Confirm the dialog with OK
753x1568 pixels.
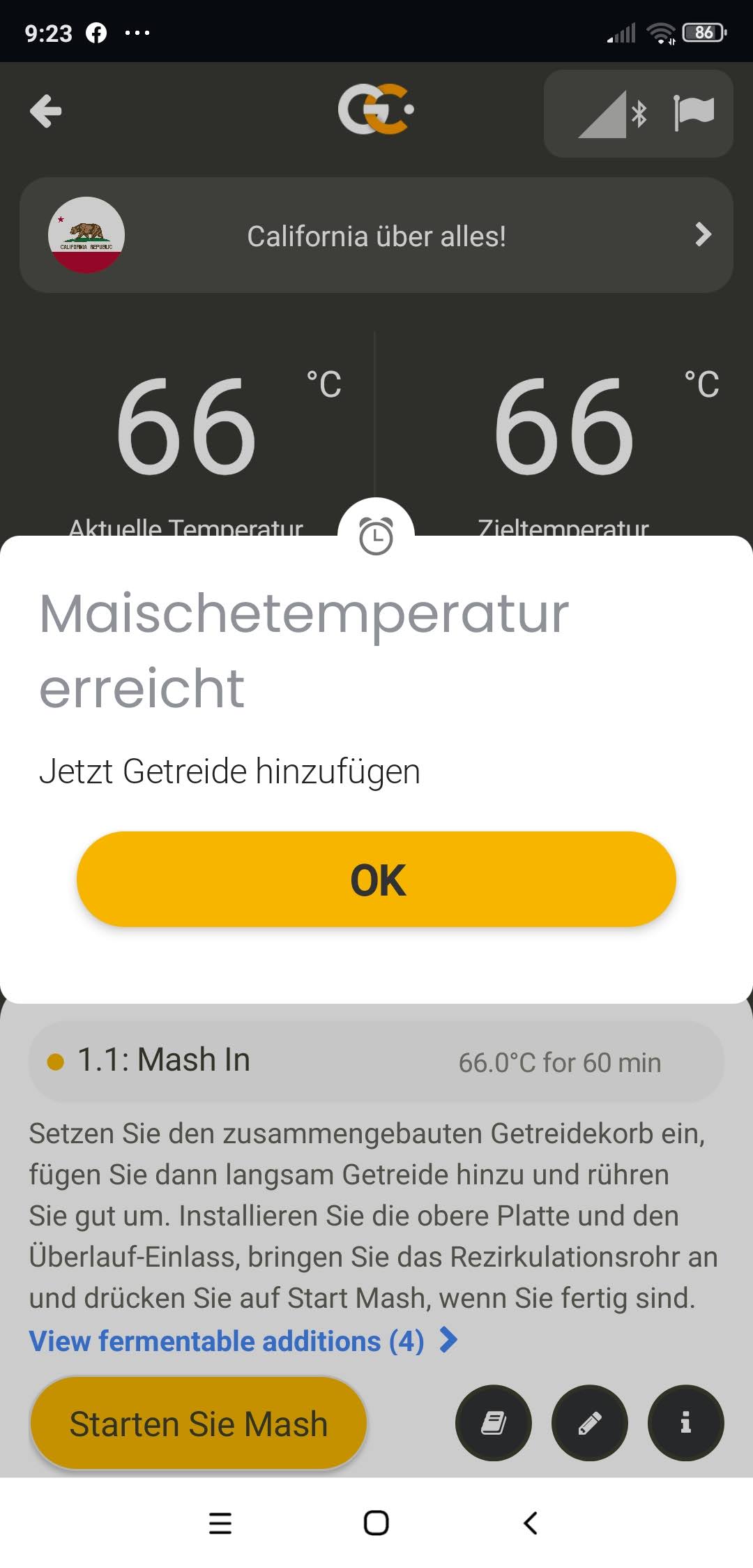[376, 879]
